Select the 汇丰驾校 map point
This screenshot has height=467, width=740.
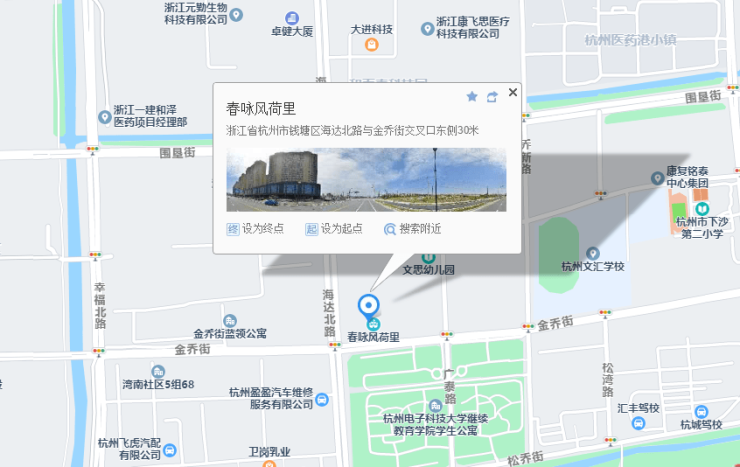[x=639, y=423]
